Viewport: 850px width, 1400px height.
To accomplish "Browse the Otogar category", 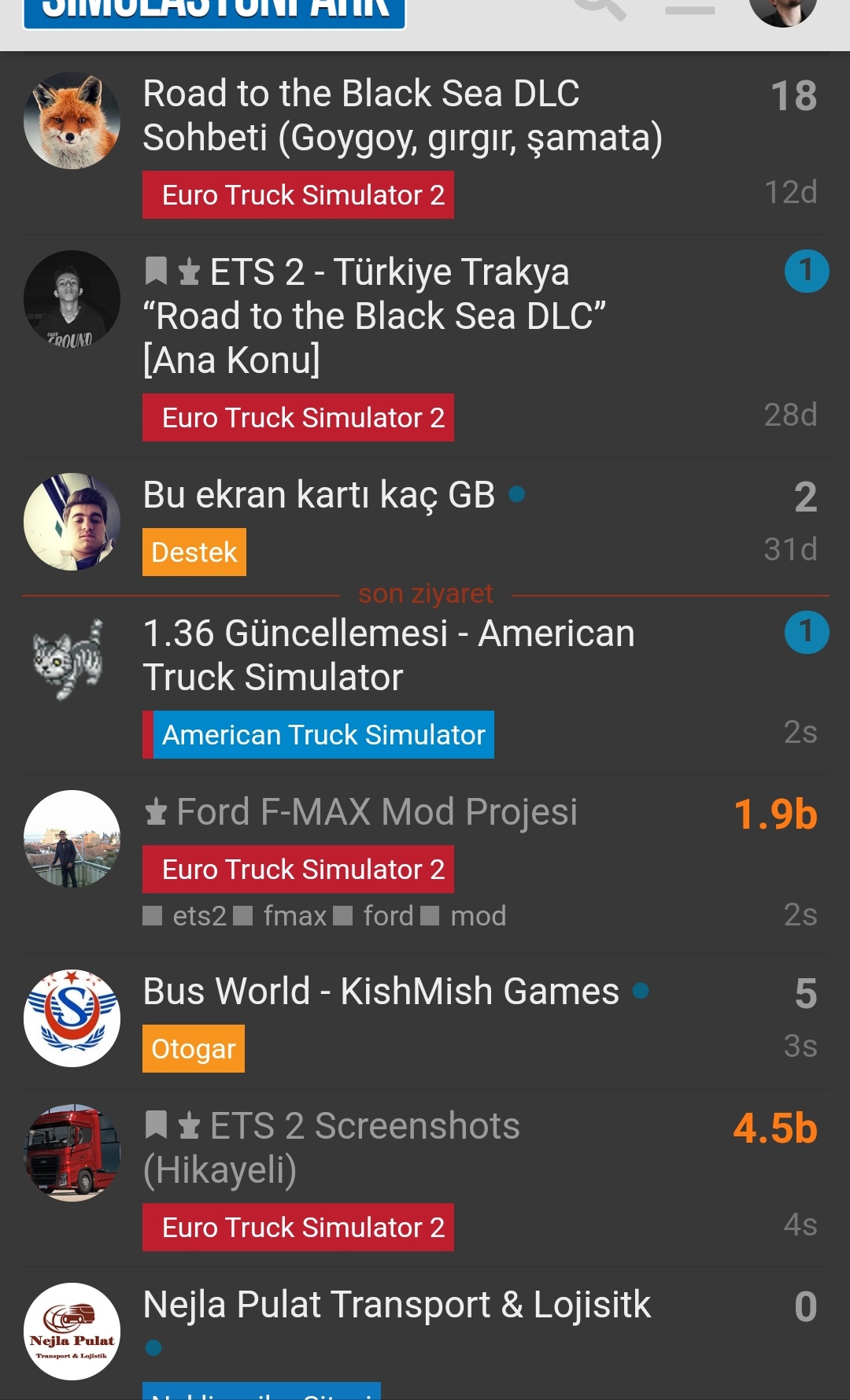I will pos(194,1049).
